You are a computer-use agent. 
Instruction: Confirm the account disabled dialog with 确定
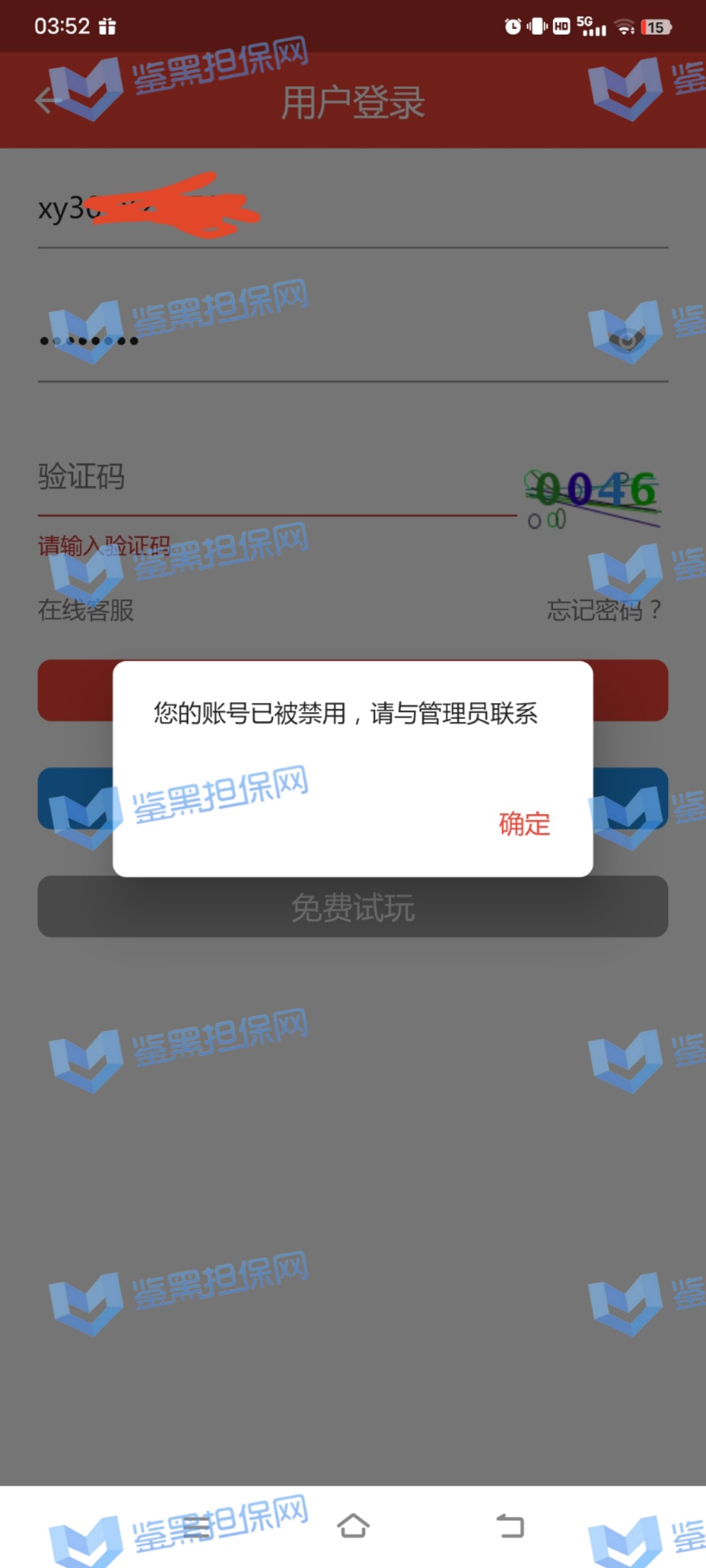[x=524, y=824]
